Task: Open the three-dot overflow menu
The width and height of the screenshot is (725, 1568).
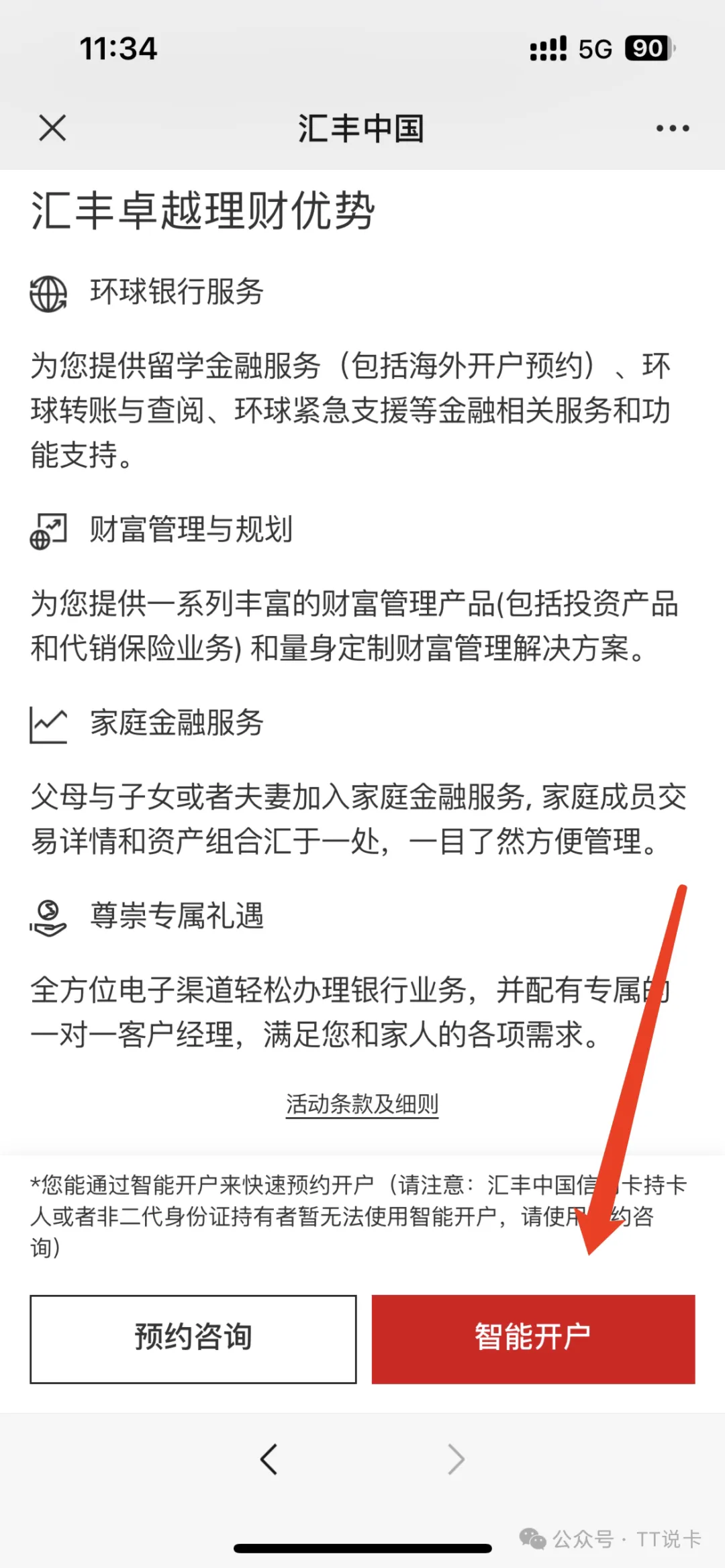Action: pos(673,128)
